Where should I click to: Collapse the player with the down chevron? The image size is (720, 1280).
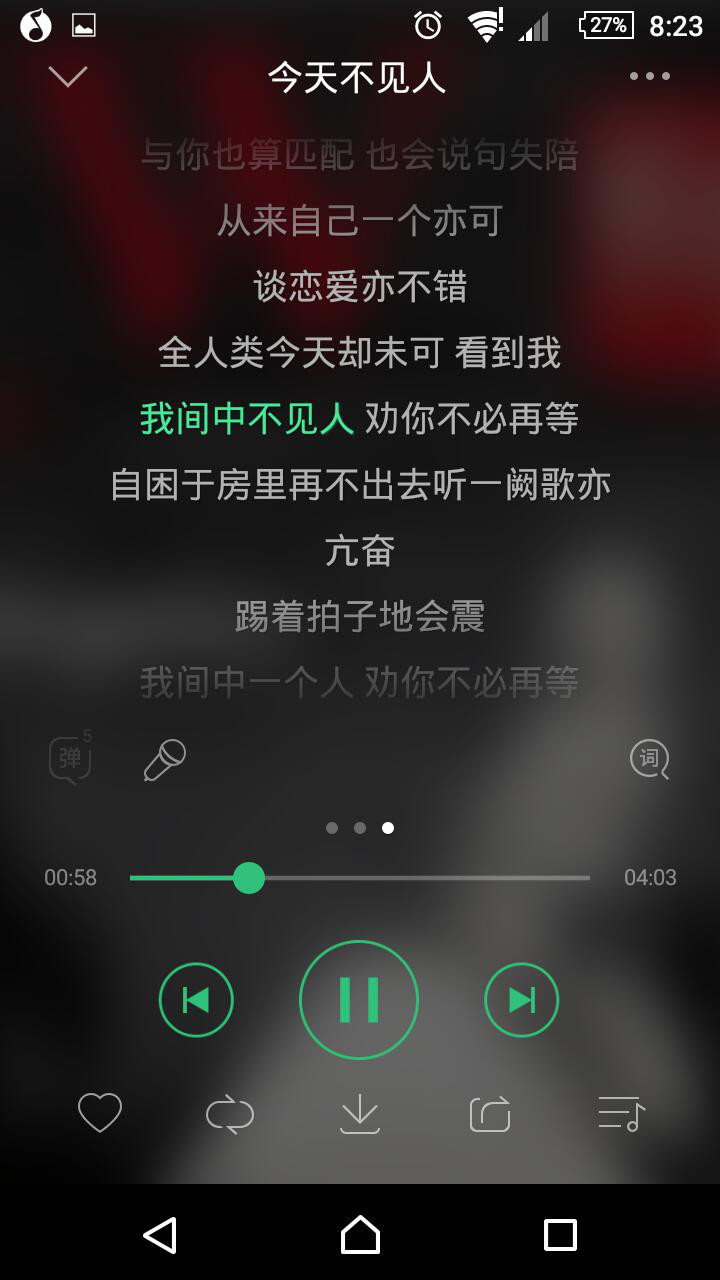(x=68, y=77)
